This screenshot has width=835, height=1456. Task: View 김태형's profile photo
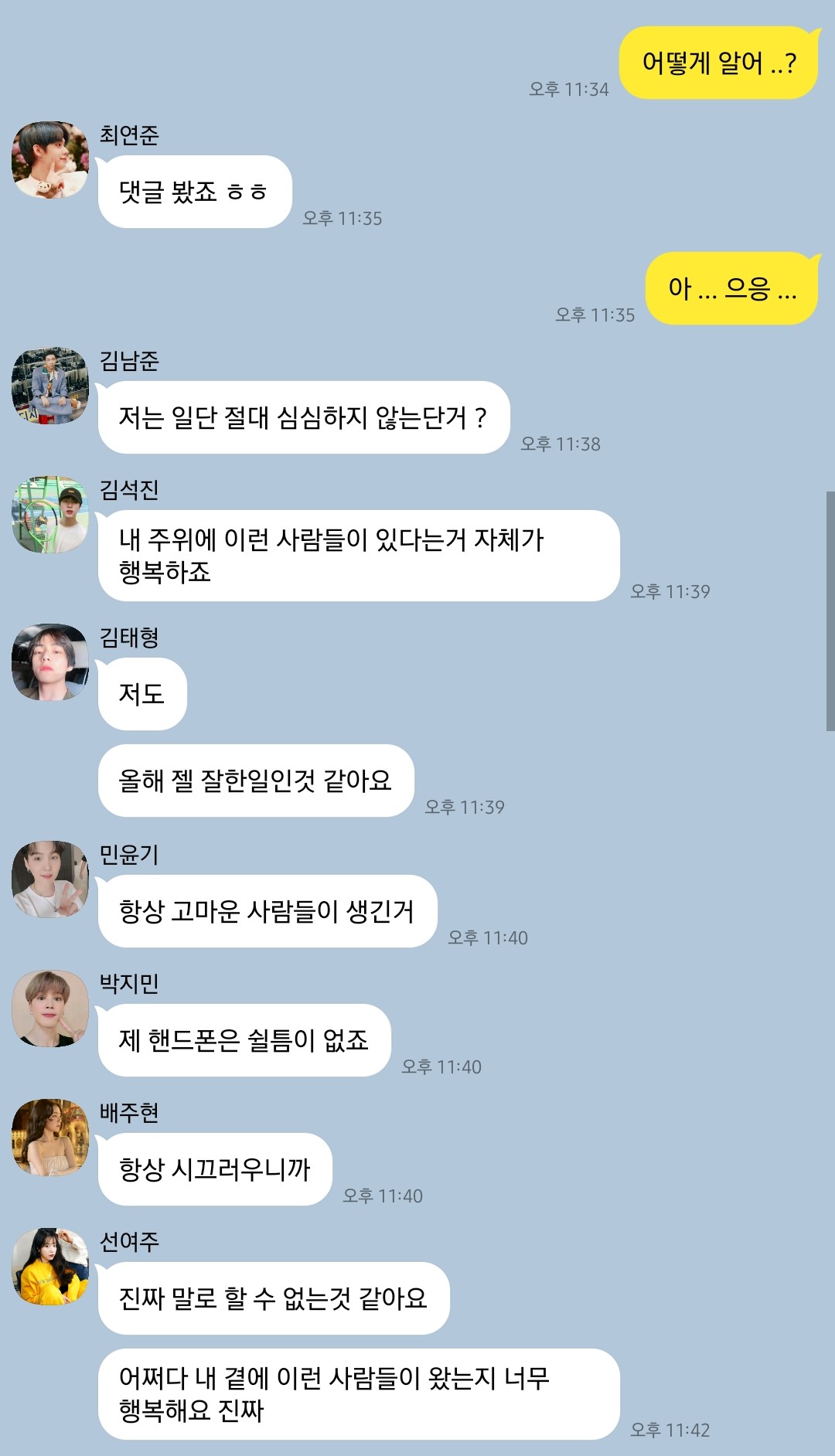tap(50, 662)
